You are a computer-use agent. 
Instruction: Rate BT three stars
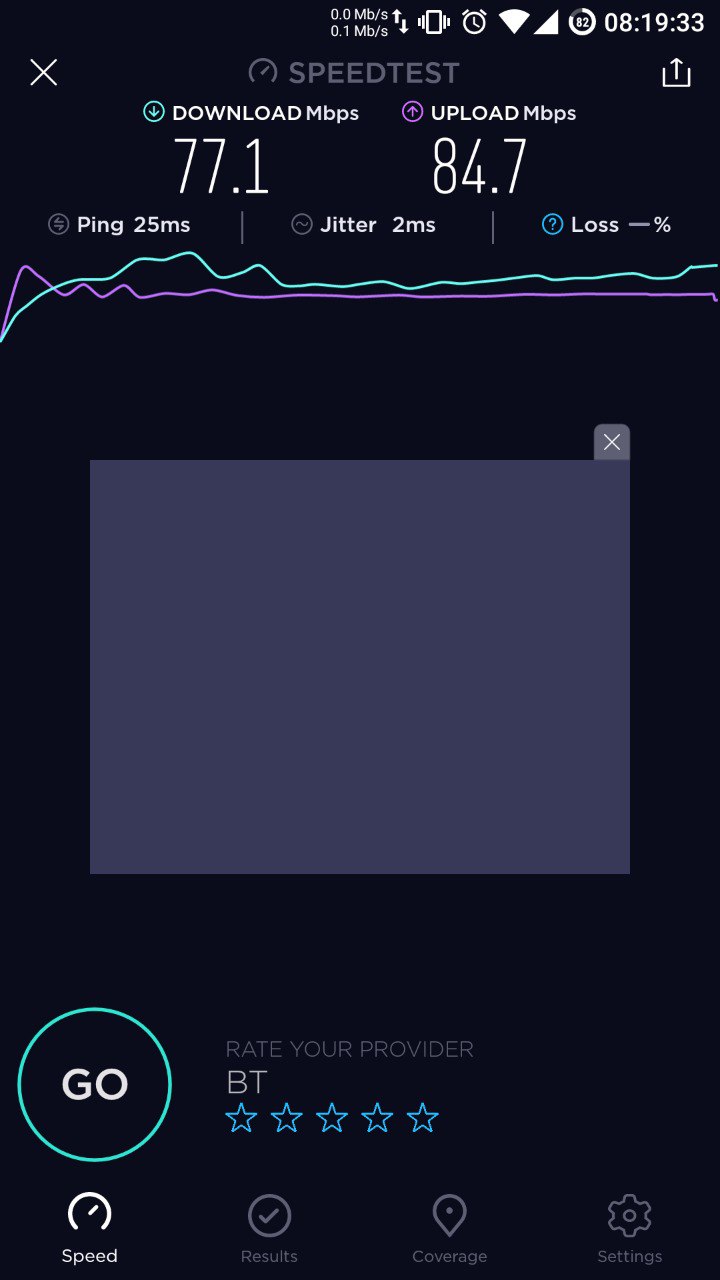(332, 1118)
